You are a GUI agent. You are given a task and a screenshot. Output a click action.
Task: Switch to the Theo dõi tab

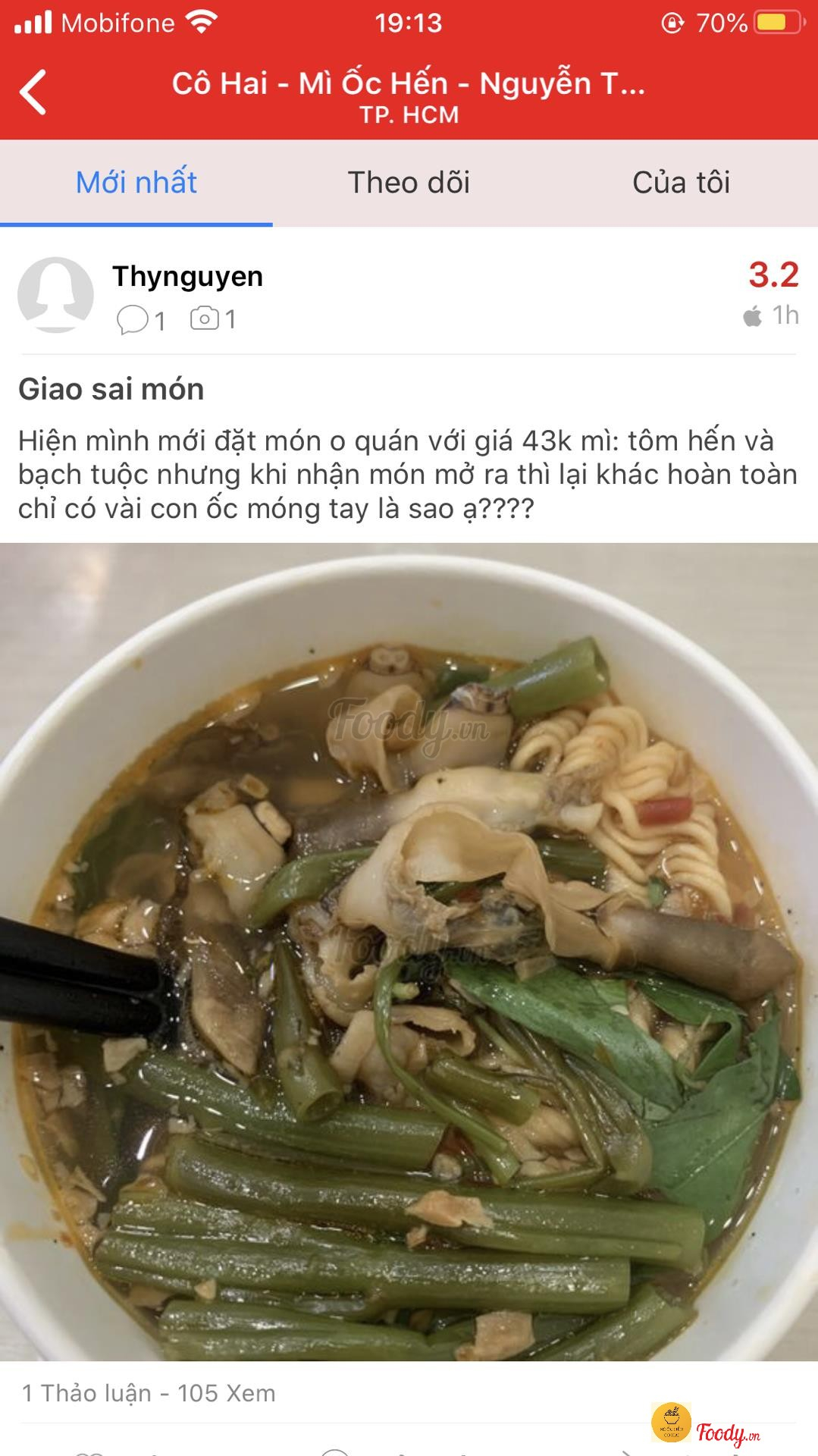[x=409, y=183]
